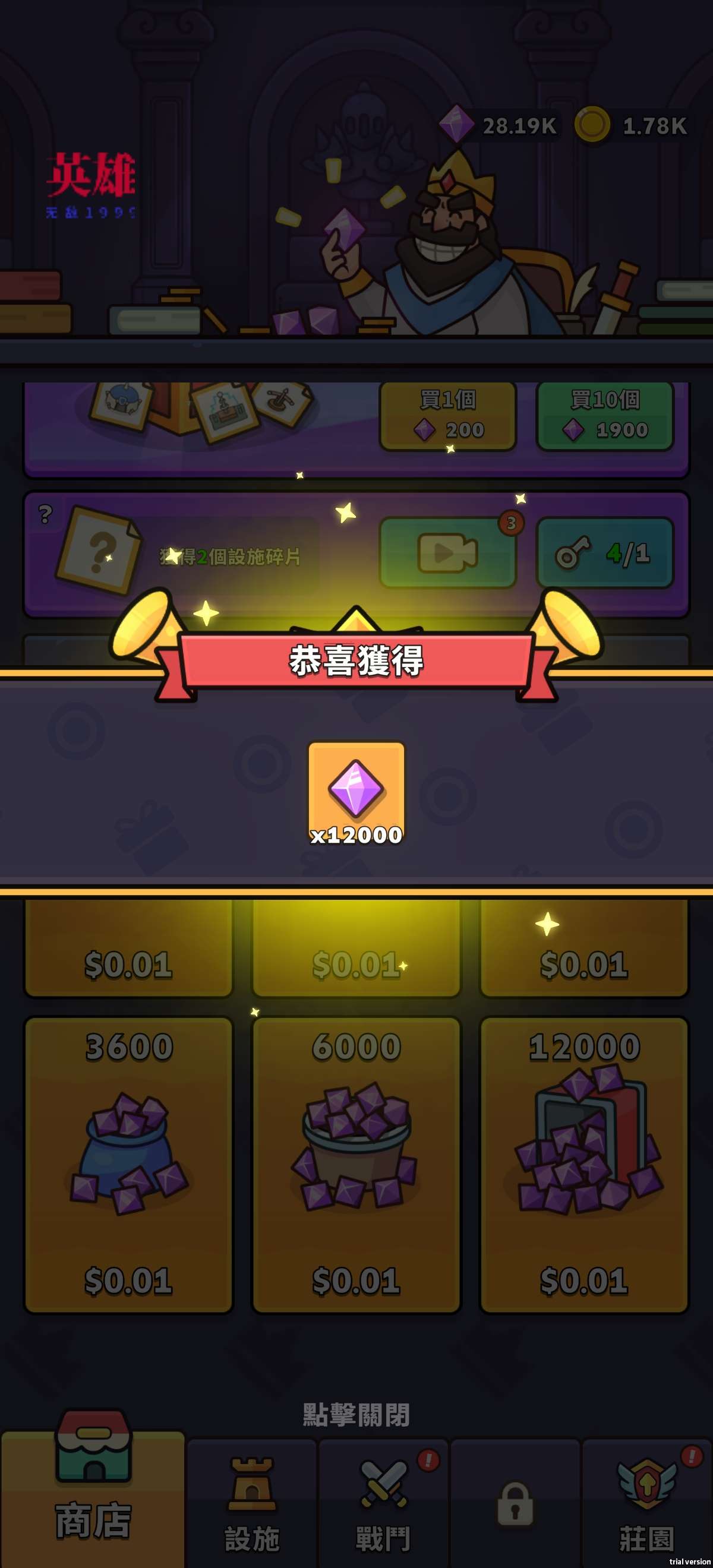The height and width of the screenshot is (1568, 713).
Task: Tap the 買10個 button for 1900 gems
Action: 605,416
